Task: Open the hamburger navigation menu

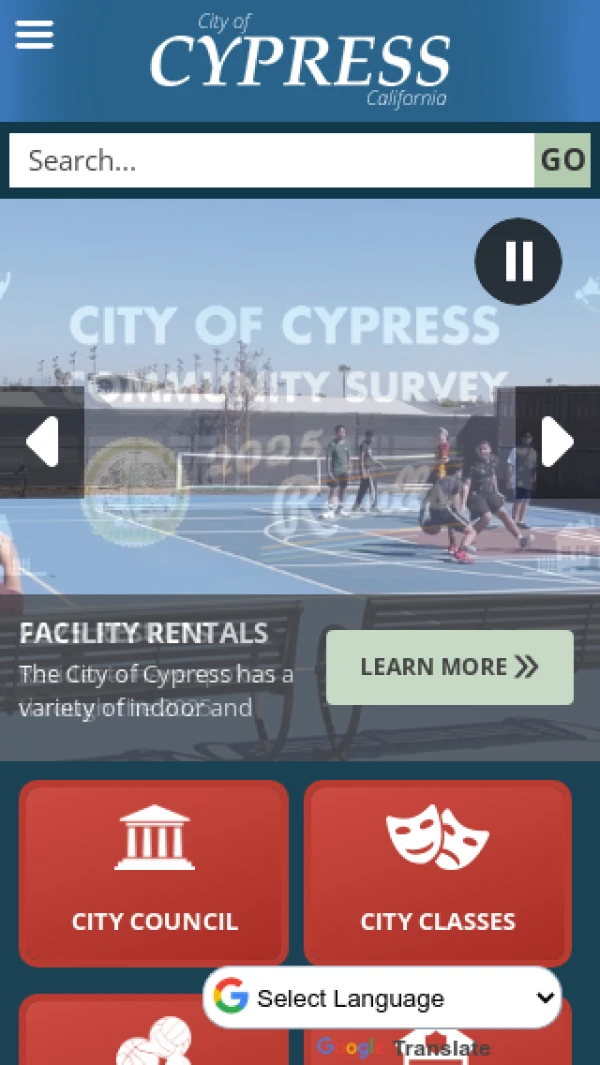Action: coord(34,35)
